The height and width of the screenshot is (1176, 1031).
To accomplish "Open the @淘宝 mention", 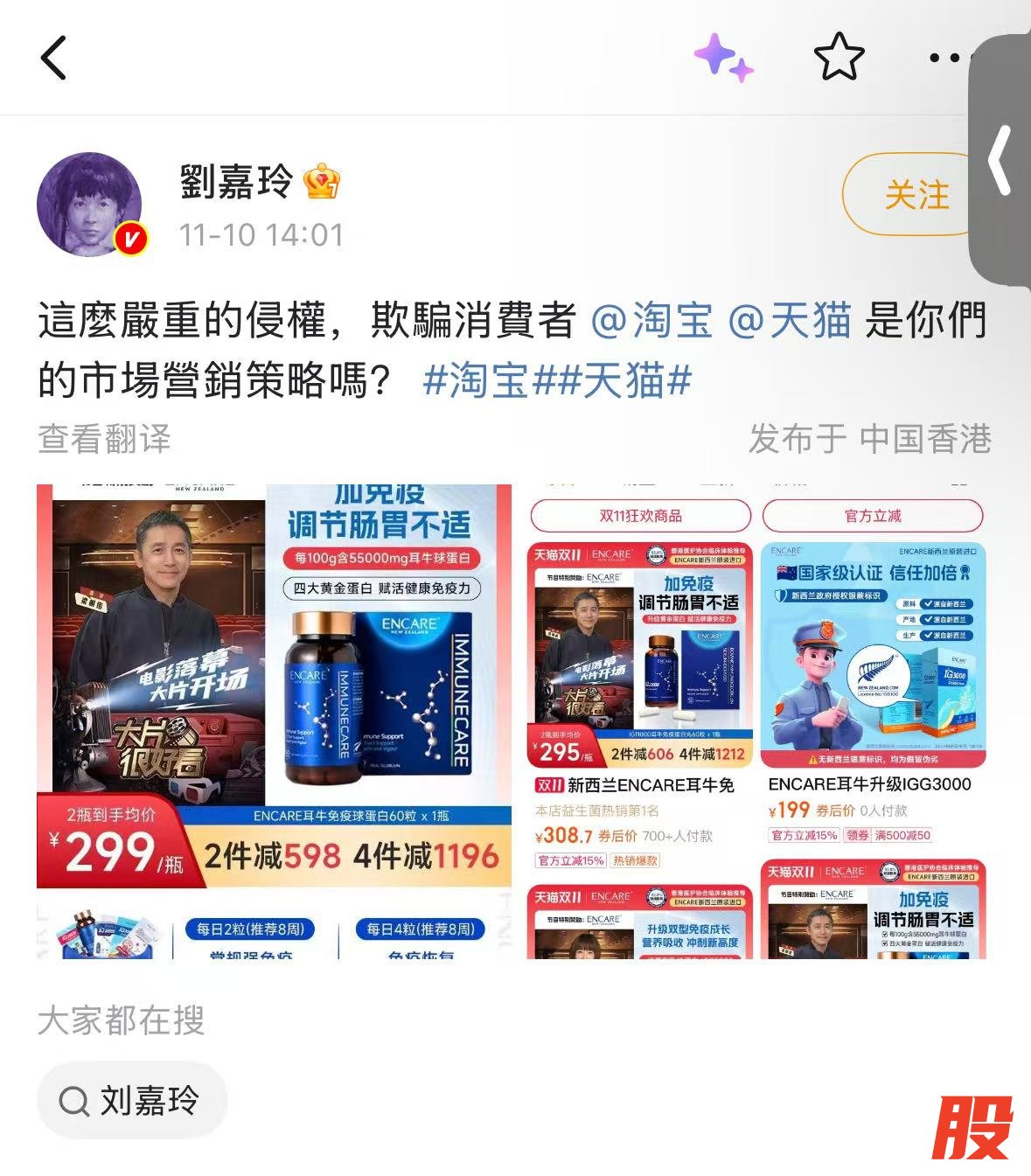I will (651, 321).
